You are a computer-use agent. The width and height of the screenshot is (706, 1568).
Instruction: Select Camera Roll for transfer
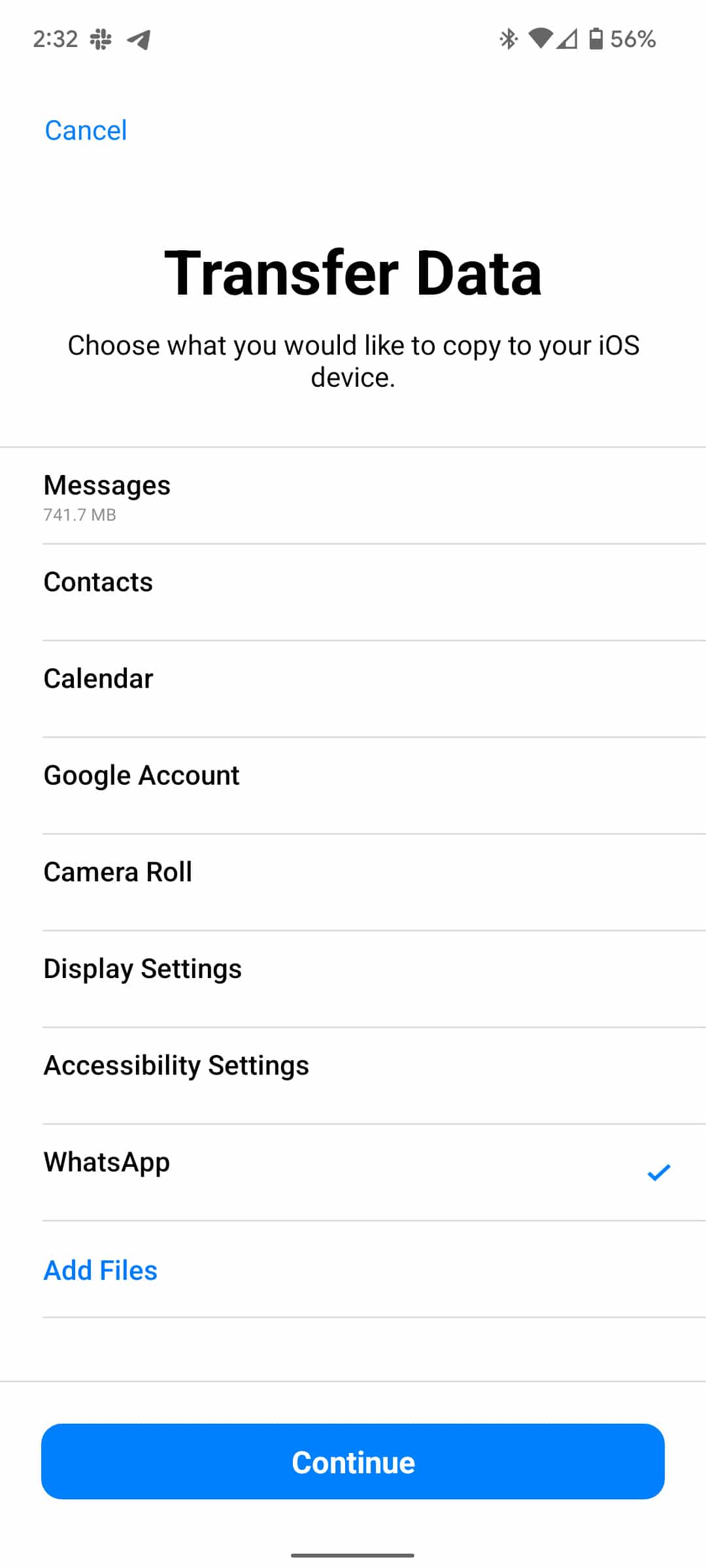[353, 872]
